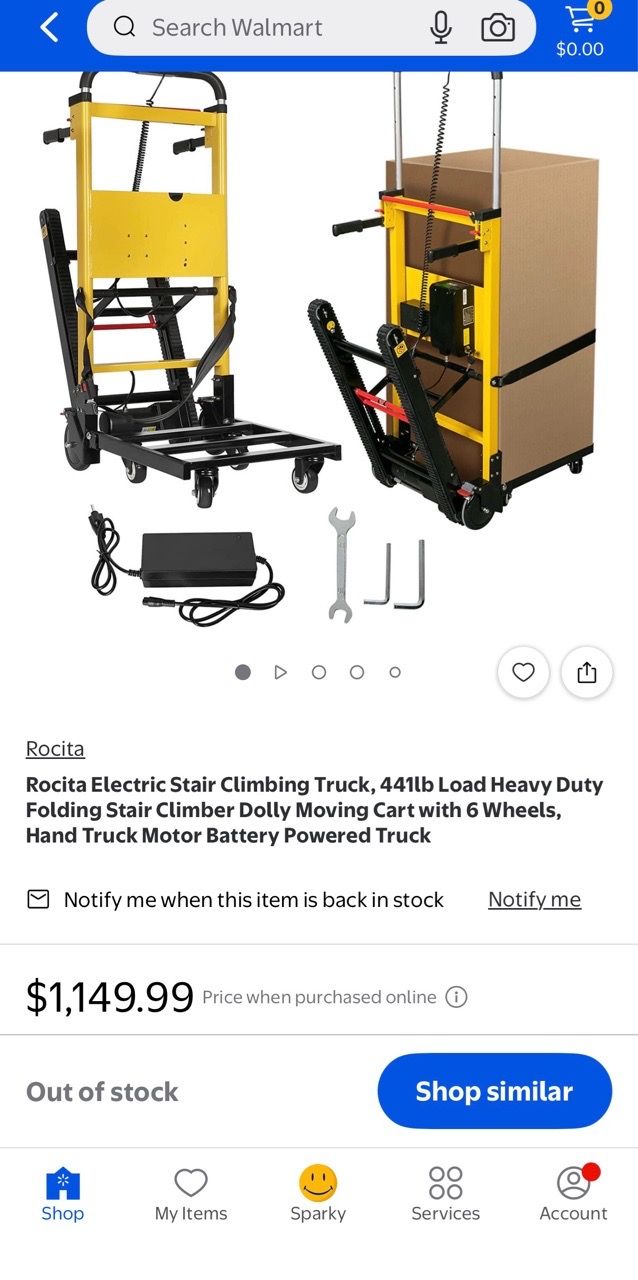Switch to the Shop tab
The image size is (638, 1280).
click(62, 1195)
